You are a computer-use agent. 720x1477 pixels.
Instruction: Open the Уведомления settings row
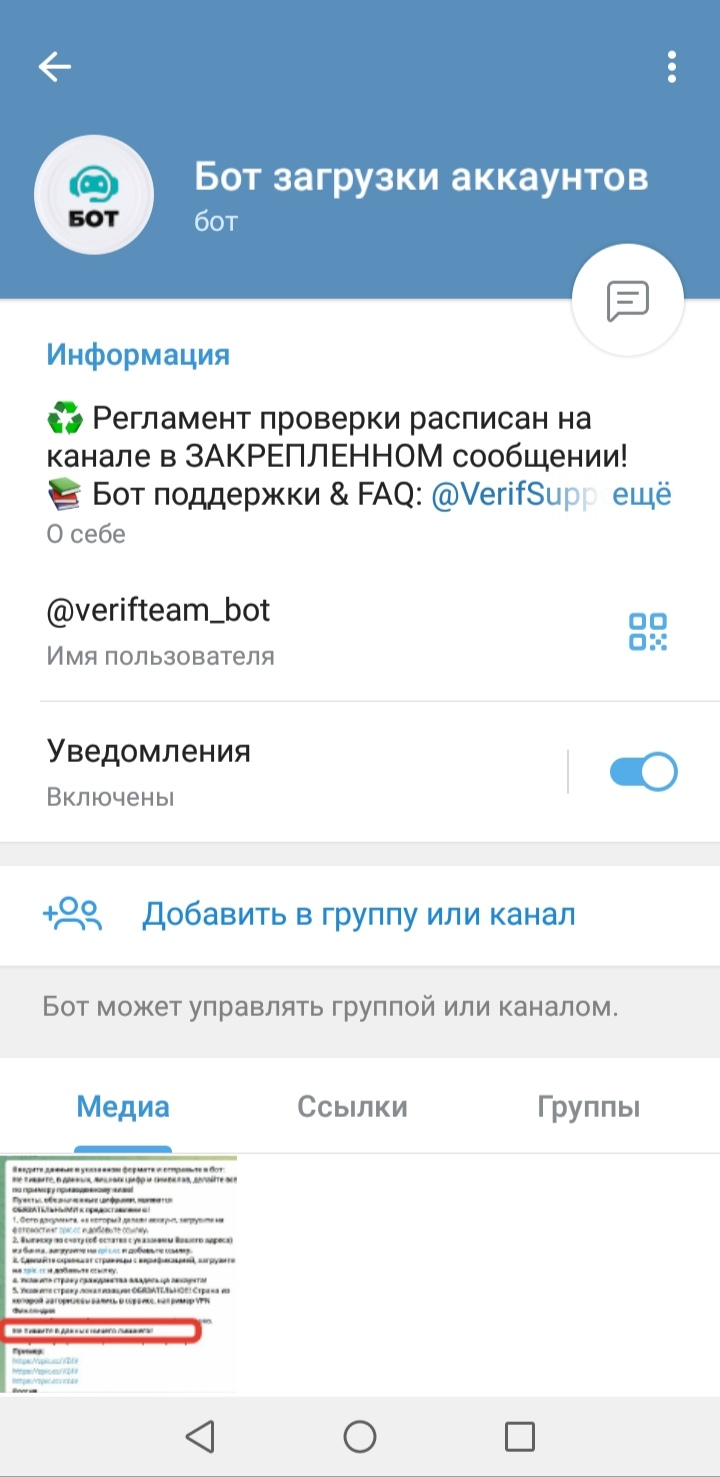click(280, 772)
